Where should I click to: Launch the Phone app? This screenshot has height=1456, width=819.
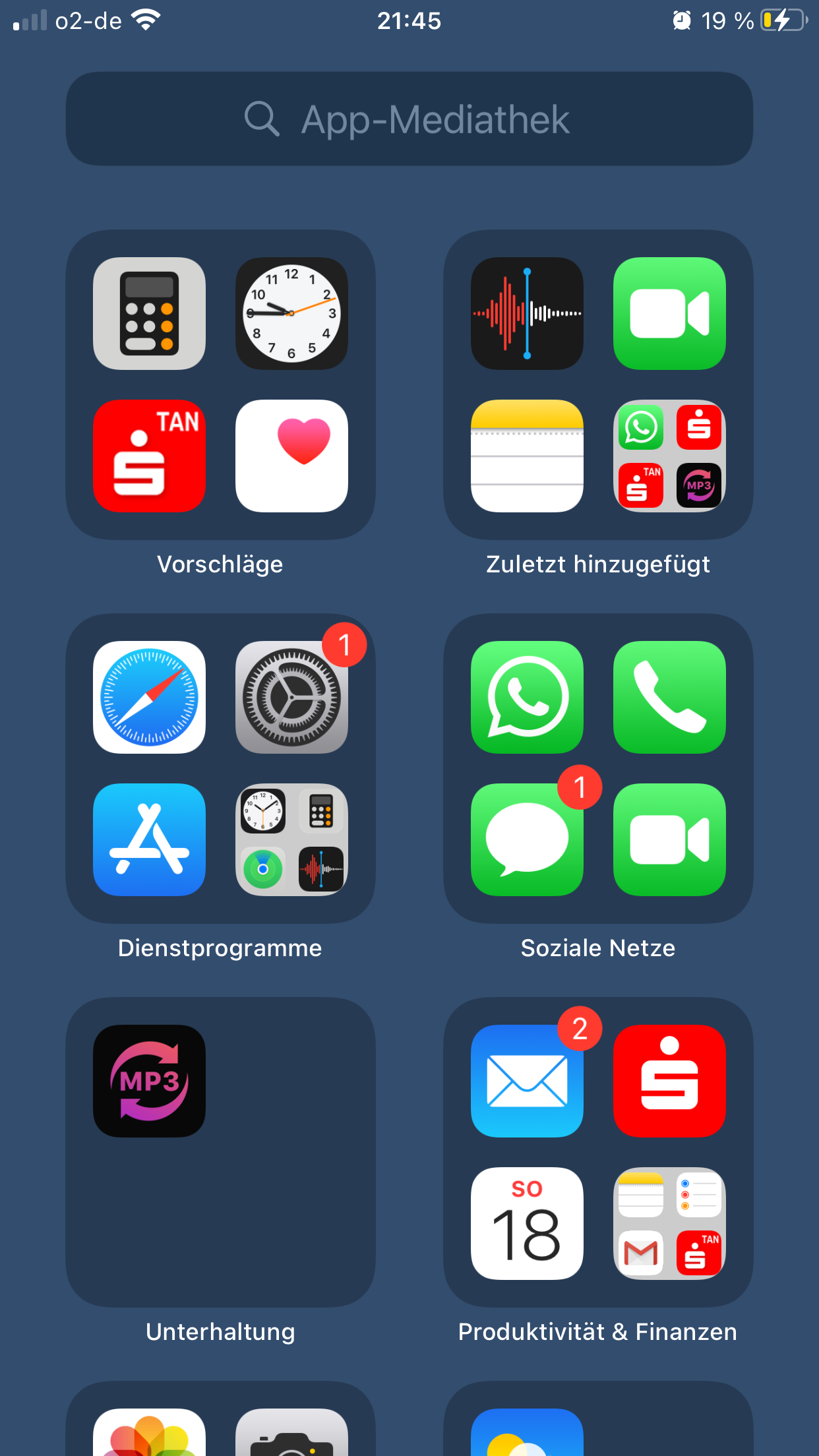669,697
